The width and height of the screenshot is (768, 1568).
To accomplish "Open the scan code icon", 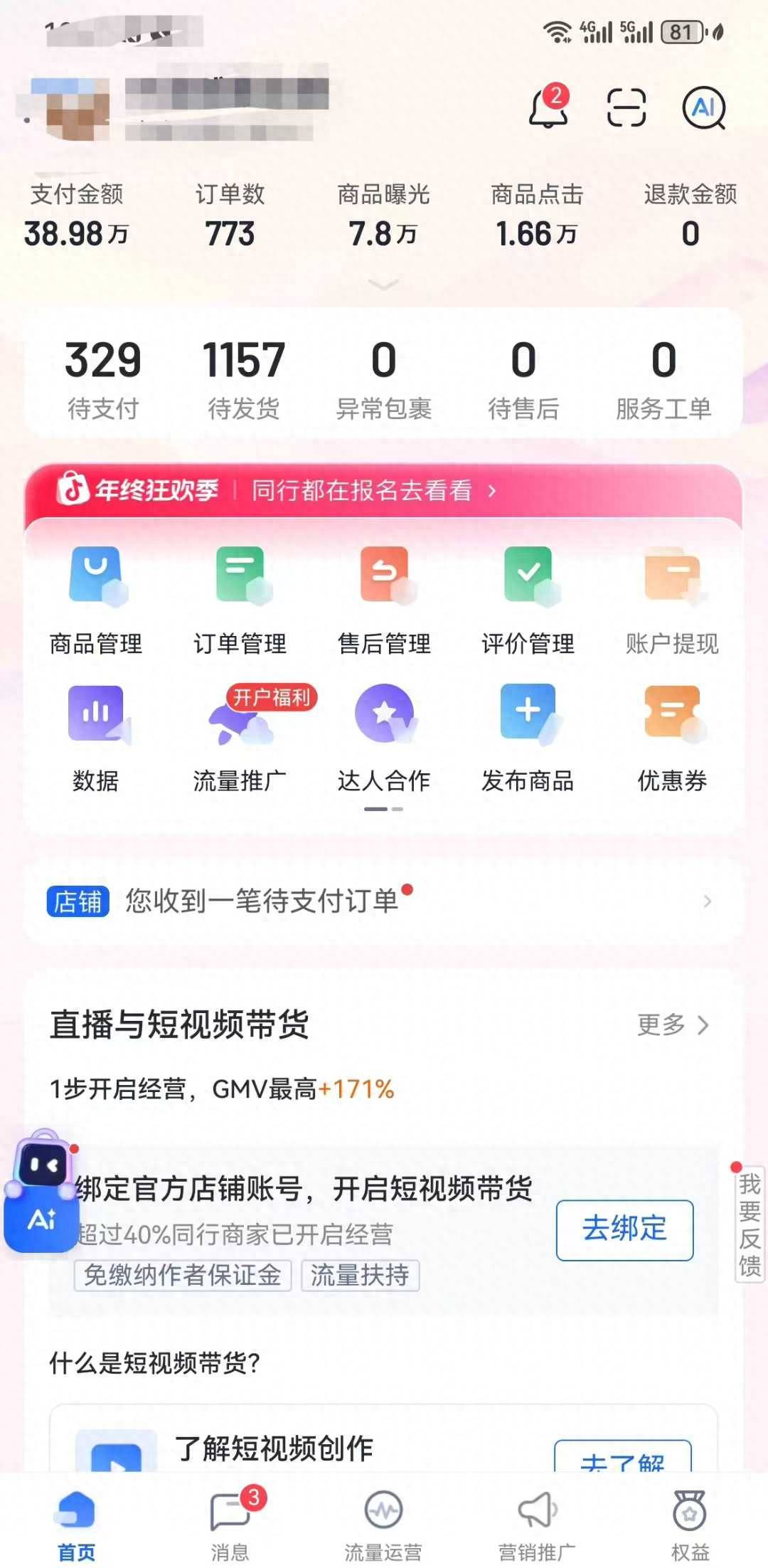I will pyautogui.click(x=626, y=108).
